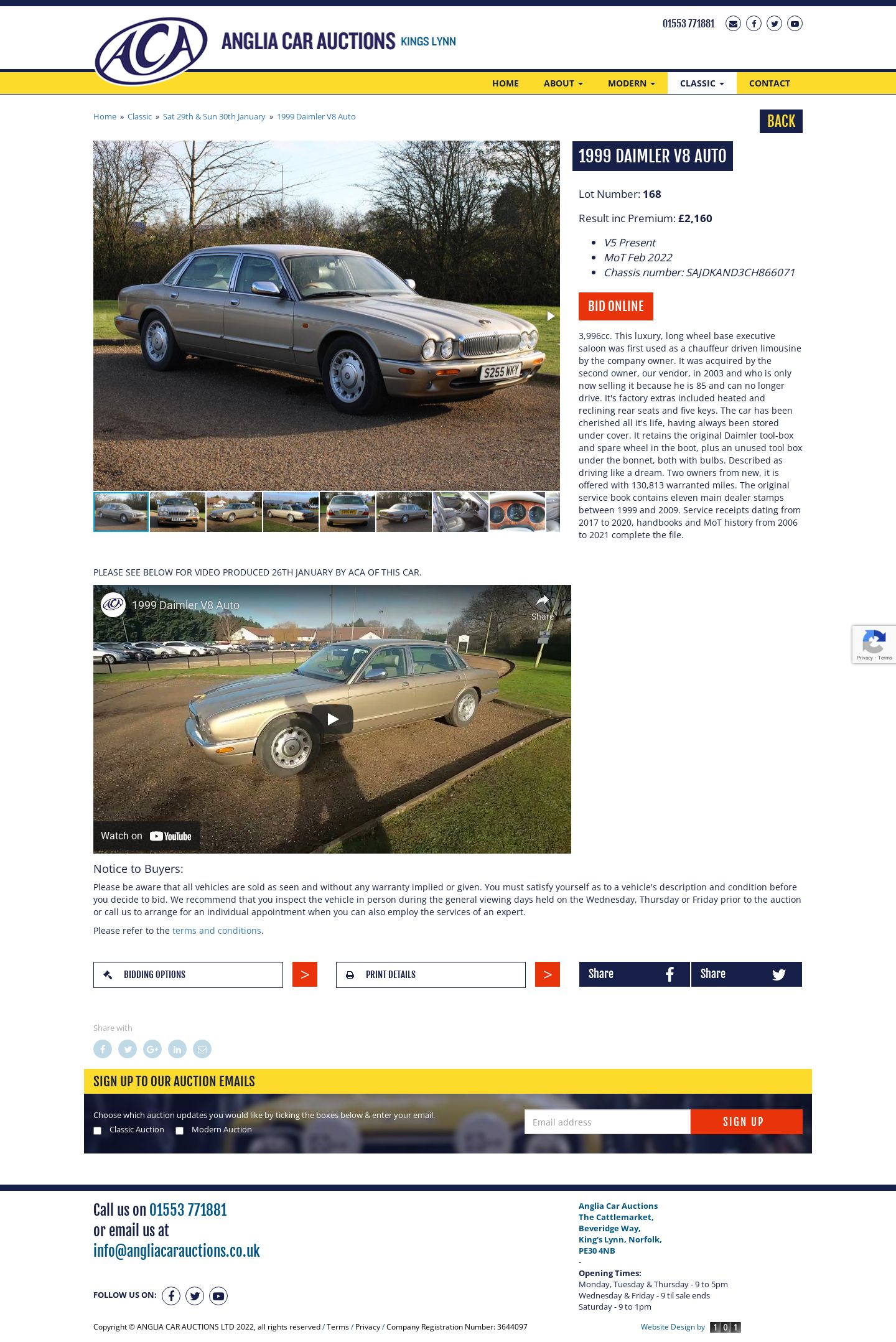Open the terms and conditions link
The height and width of the screenshot is (1342, 896).
[217, 931]
